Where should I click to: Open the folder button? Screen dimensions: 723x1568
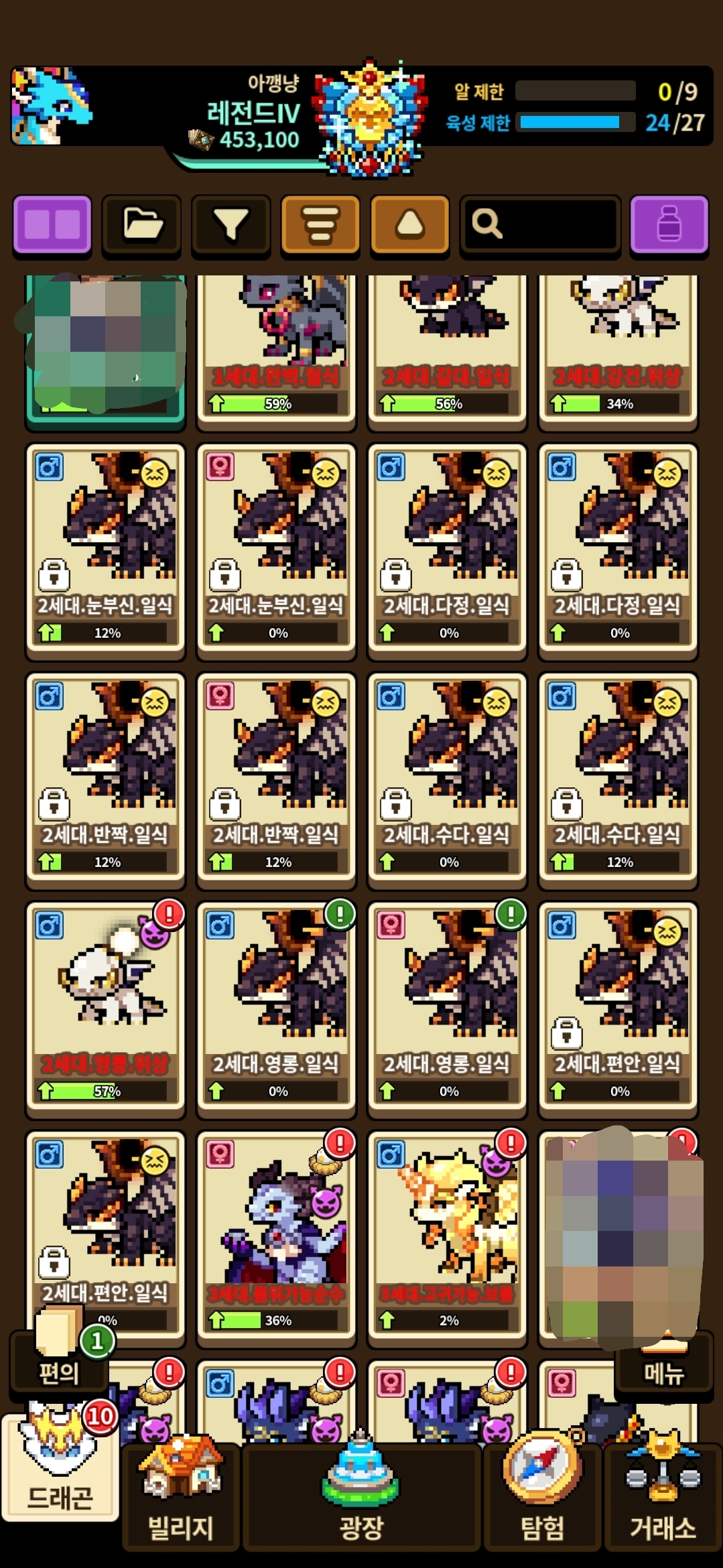[x=141, y=224]
